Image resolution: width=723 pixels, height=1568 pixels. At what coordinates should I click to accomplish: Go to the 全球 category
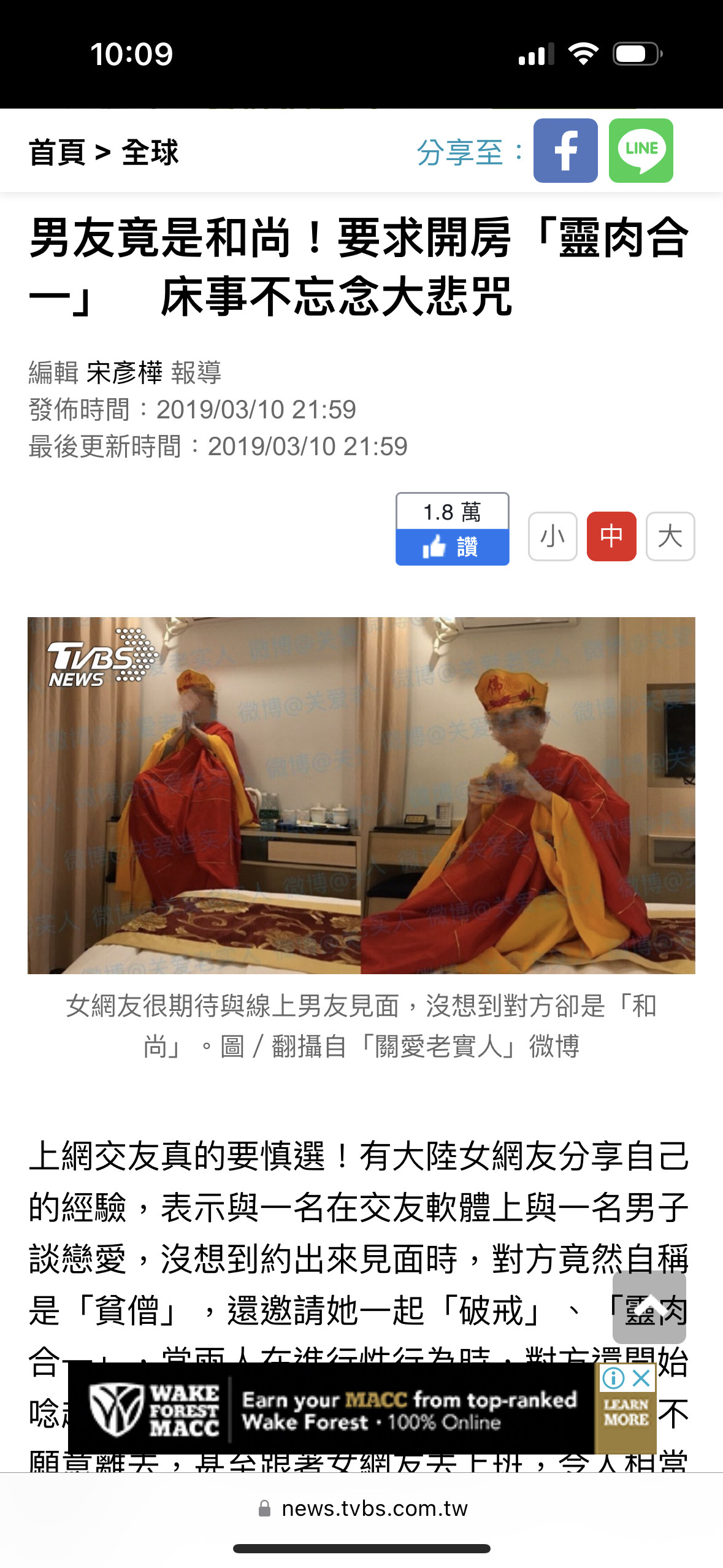tap(150, 153)
